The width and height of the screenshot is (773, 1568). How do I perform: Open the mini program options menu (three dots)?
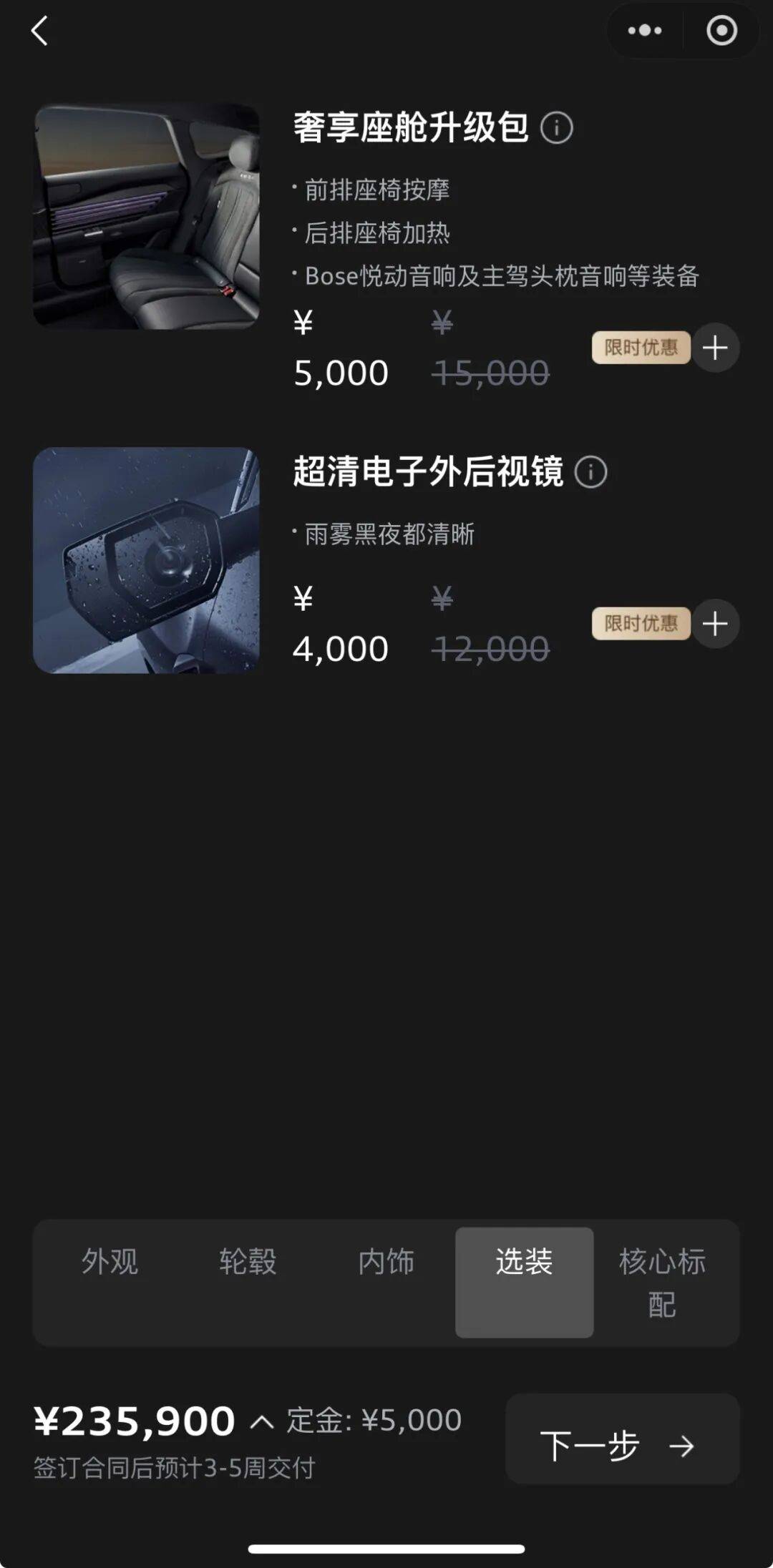click(643, 31)
